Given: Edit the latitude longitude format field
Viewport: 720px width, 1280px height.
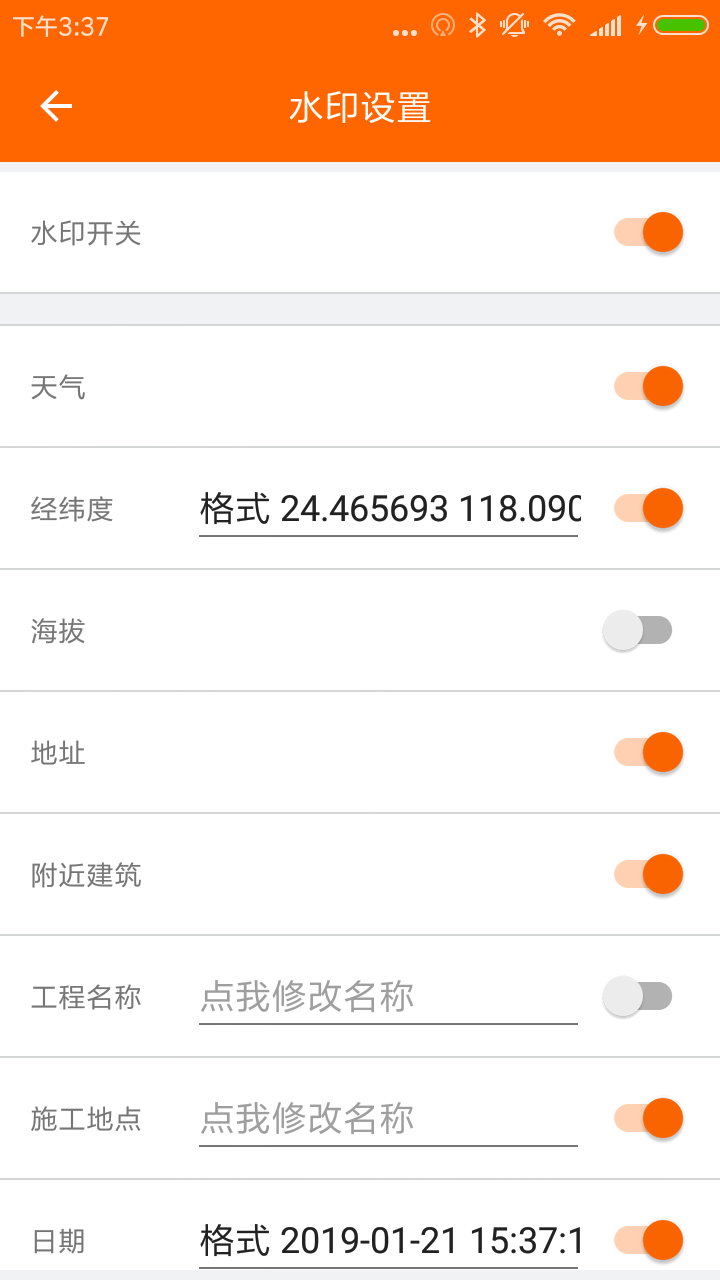Looking at the screenshot, I should point(388,508).
